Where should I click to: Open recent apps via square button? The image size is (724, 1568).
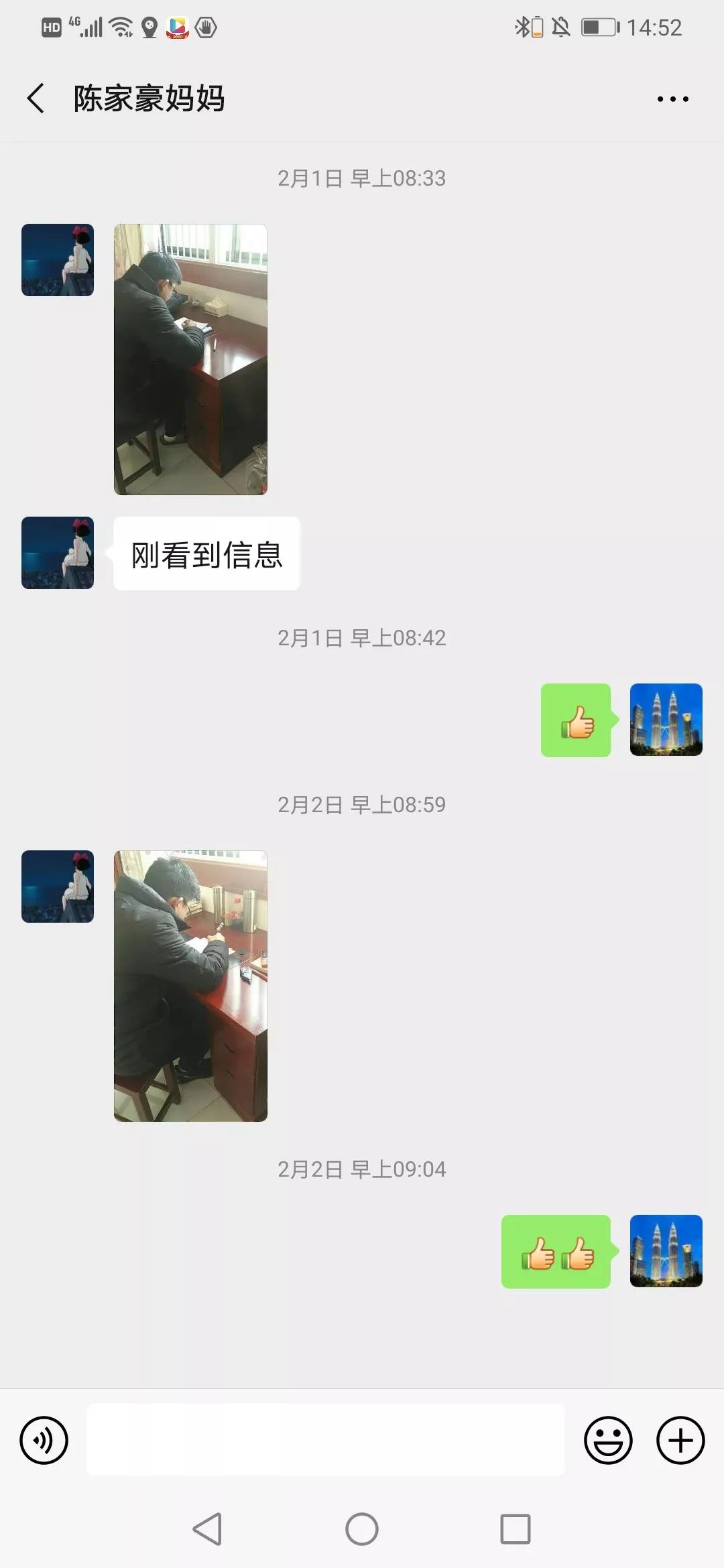(x=515, y=1529)
